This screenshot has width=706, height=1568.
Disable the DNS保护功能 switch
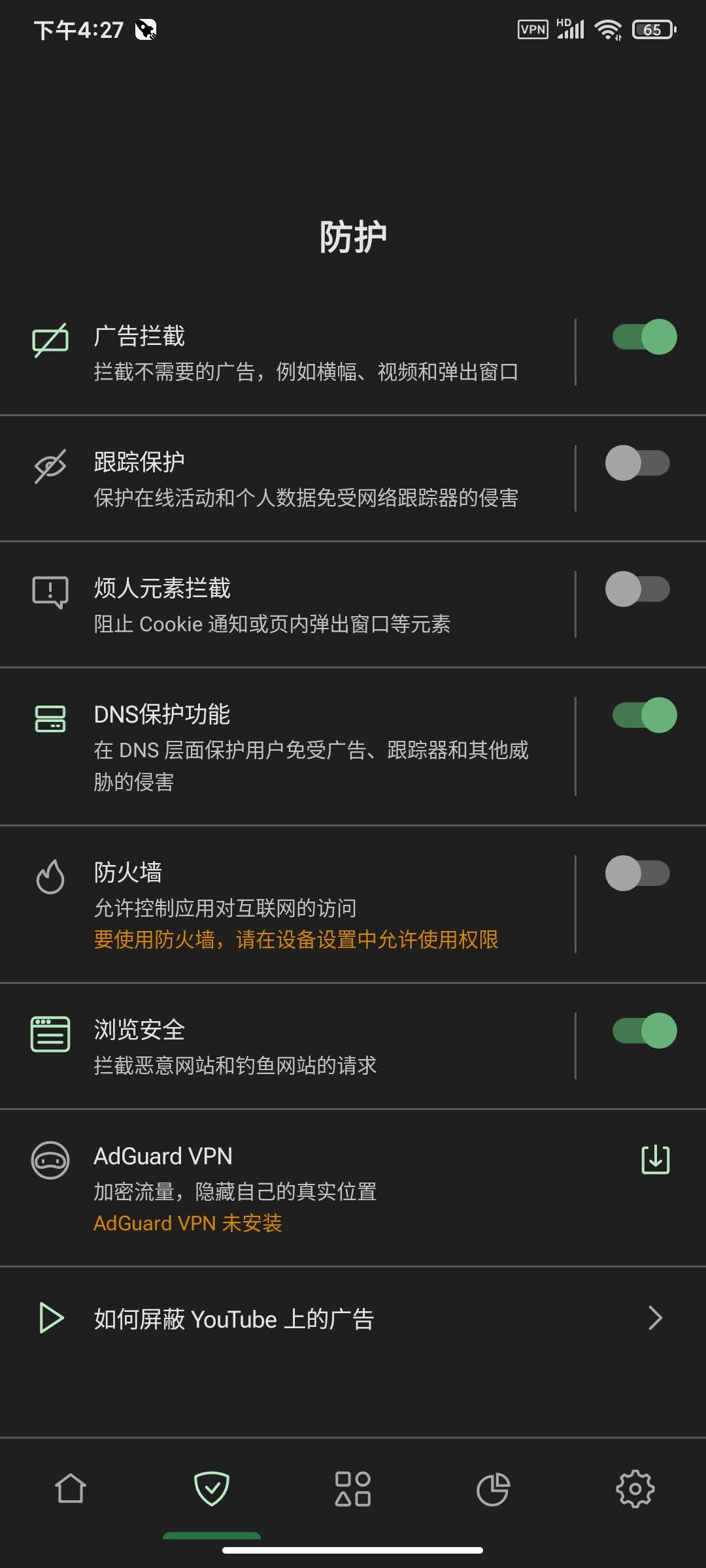coord(644,715)
